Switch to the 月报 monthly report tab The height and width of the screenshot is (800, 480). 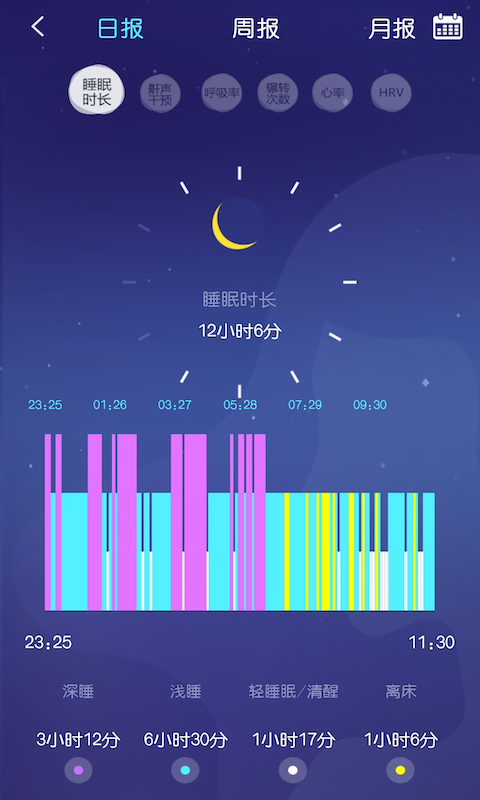click(392, 28)
